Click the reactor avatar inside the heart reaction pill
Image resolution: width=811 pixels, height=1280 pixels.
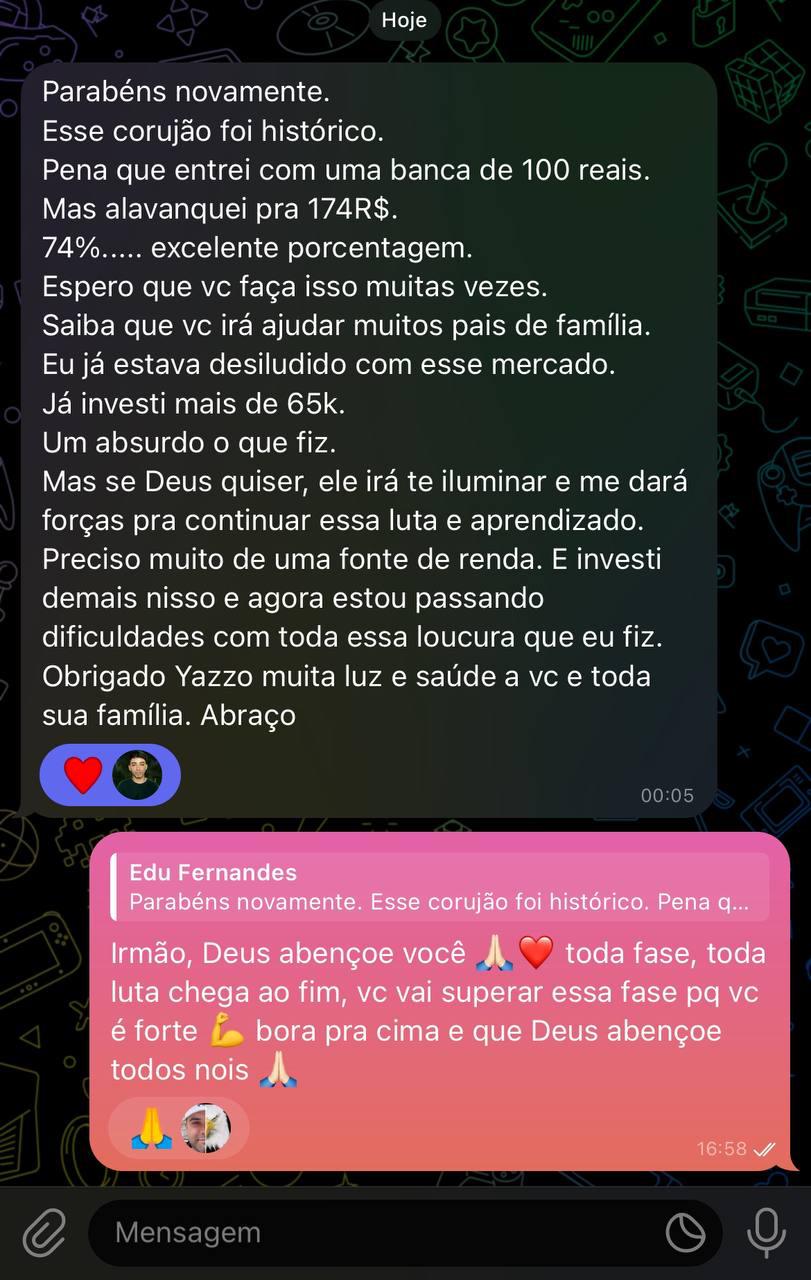137,774
